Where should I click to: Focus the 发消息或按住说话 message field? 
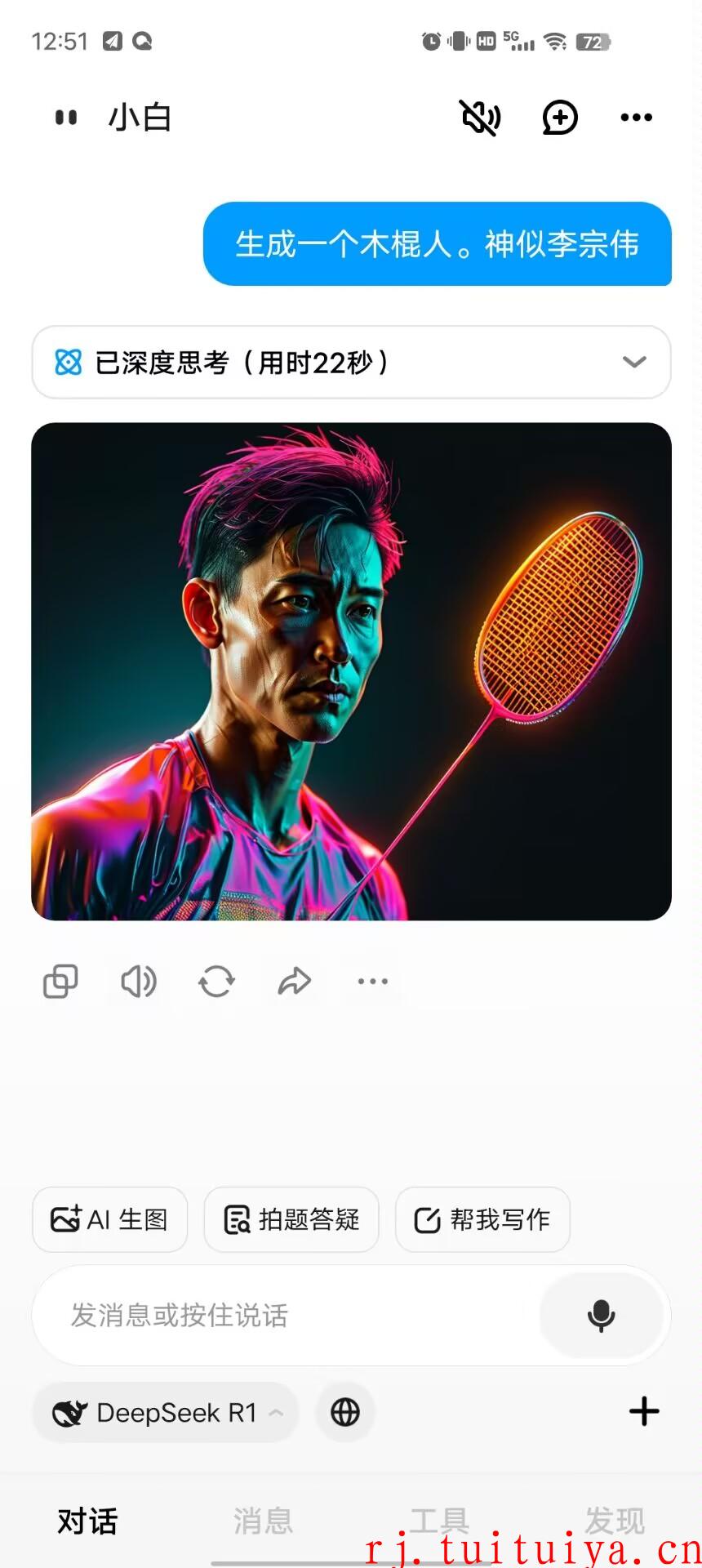286,1315
